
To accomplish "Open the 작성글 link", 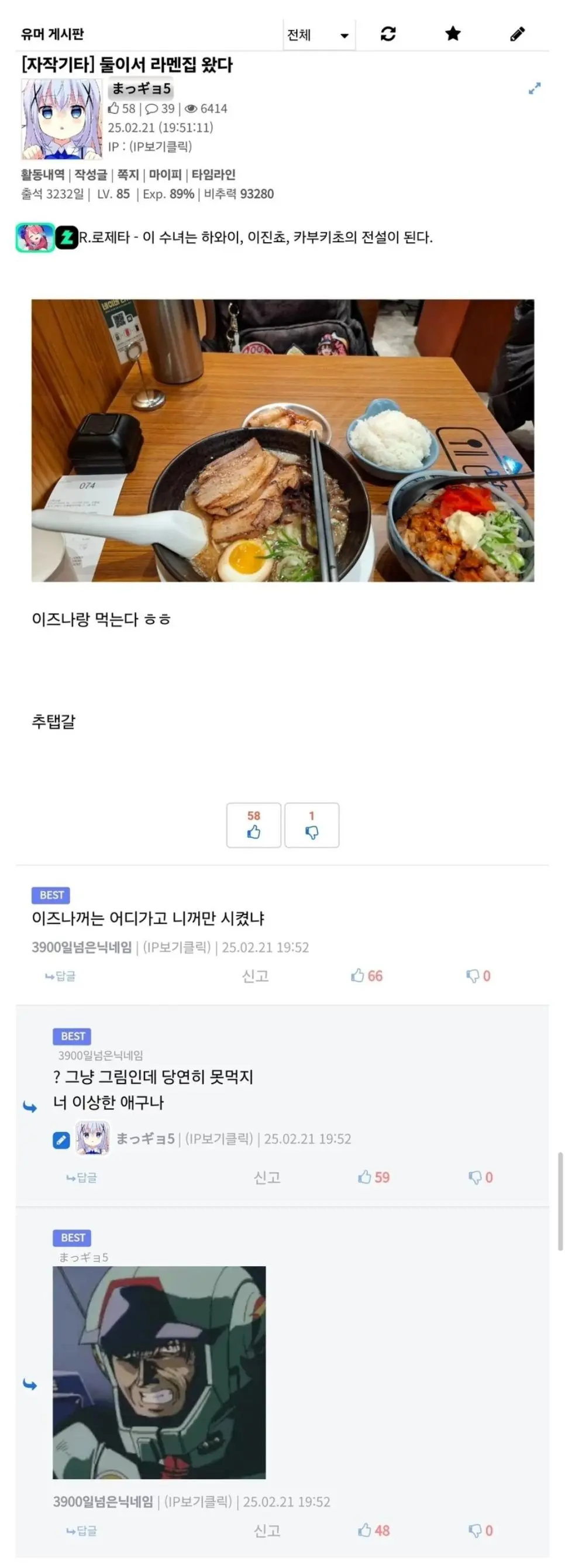I will (x=91, y=176).
